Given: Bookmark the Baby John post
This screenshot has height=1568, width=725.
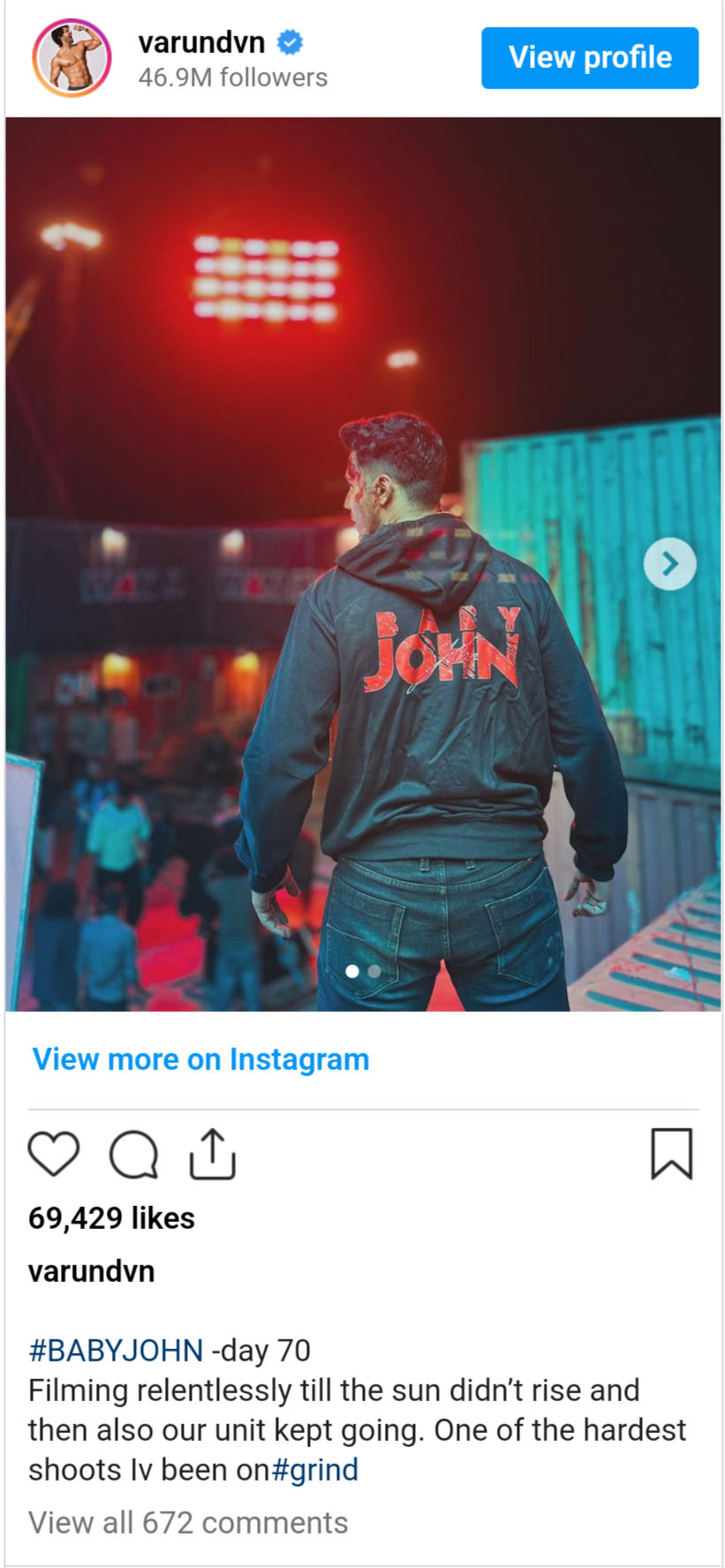Looking at the screenshot, I should pos(671,1153).
